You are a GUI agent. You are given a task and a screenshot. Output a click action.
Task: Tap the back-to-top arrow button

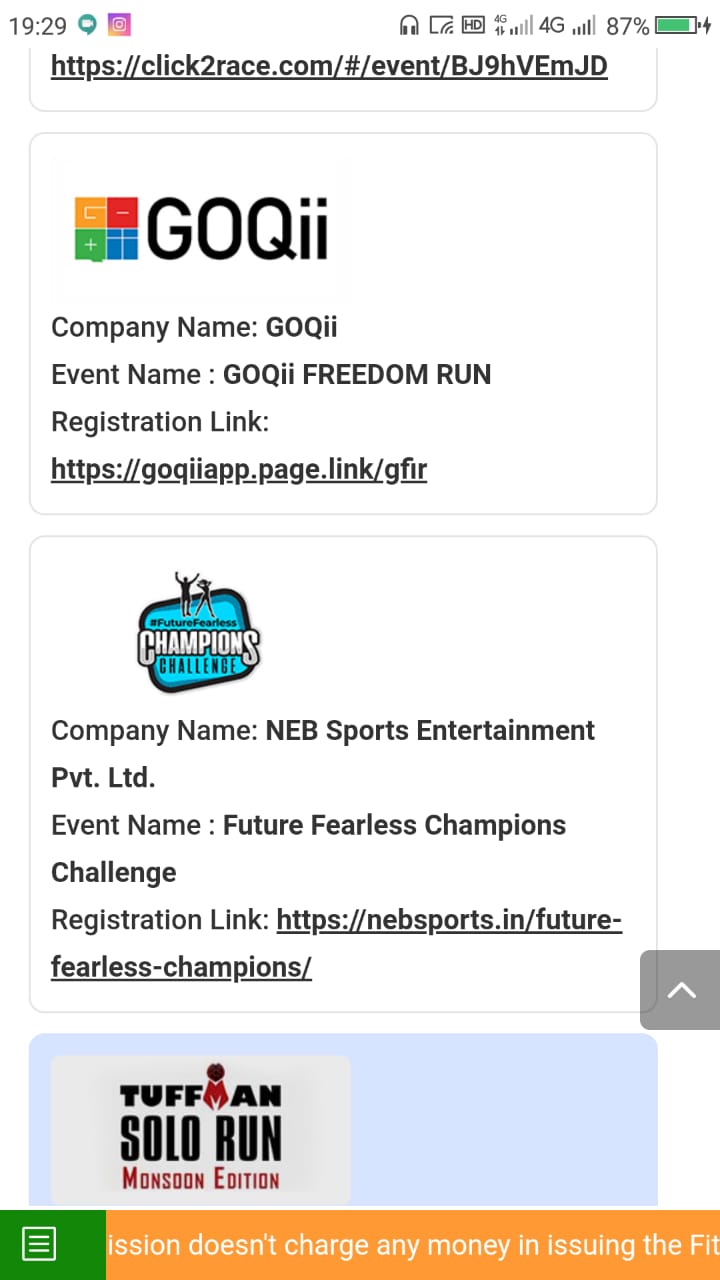point(680,990)
